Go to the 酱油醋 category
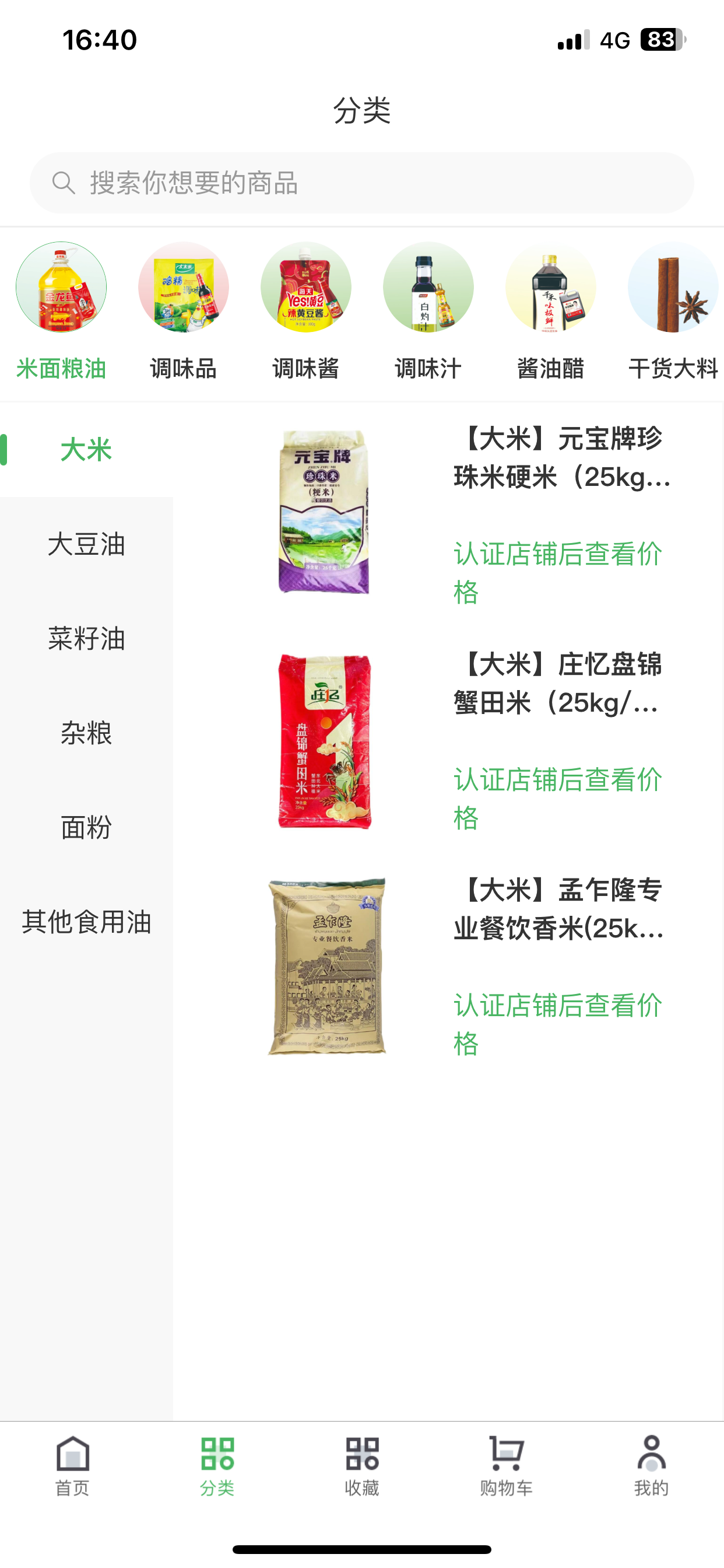This screenshot has height=1568, width=724. pos(550,310)
